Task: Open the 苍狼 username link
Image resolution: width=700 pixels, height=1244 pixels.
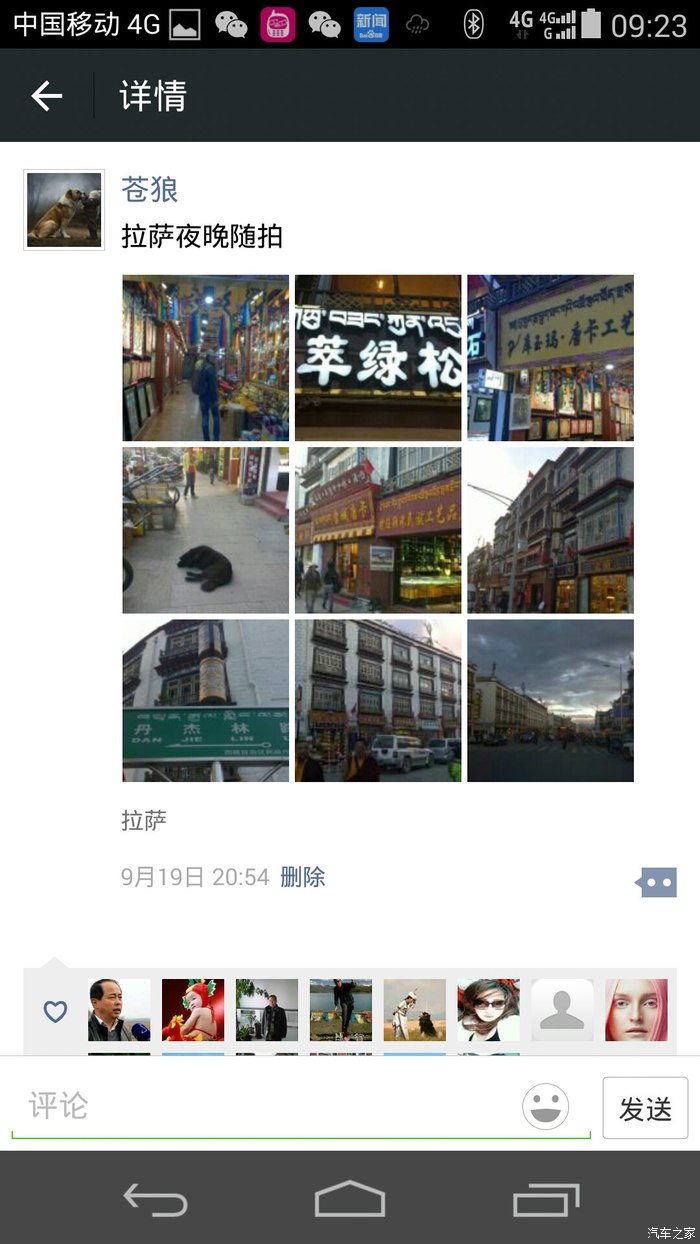Action: (x=149, y=188)
